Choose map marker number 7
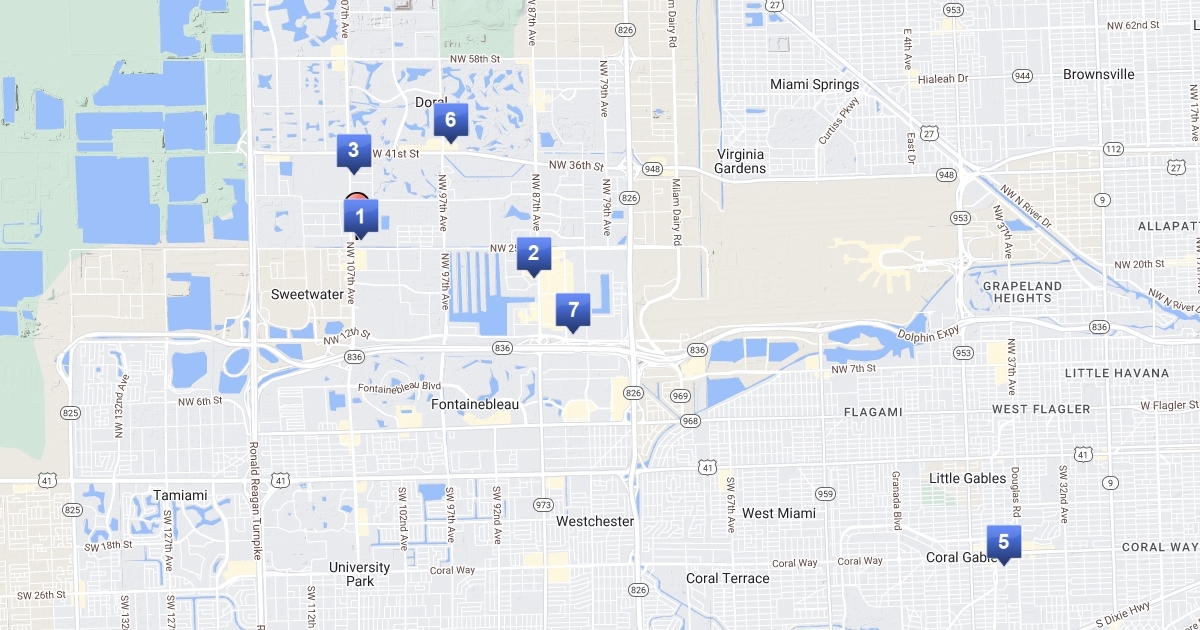Viewport: 1200px width, 630px height. 573,310
